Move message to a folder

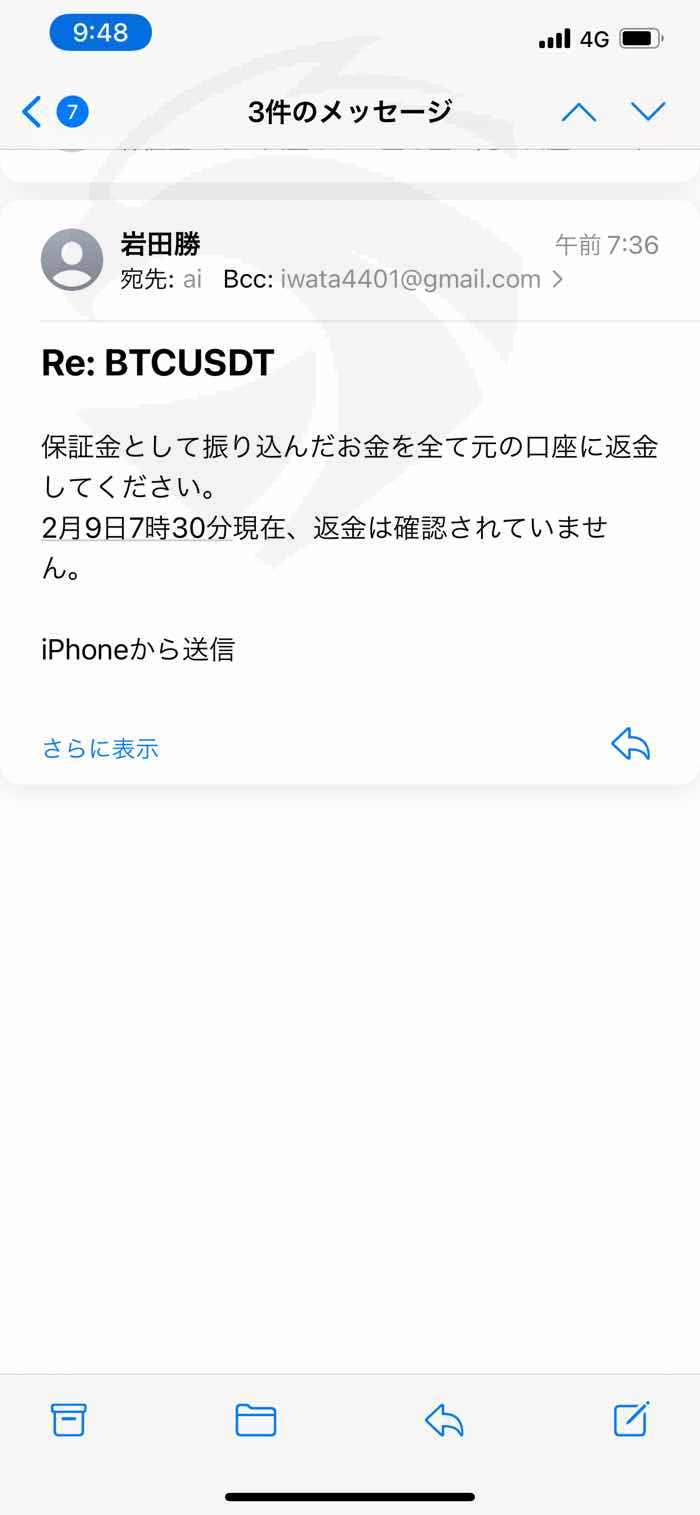256,1419
